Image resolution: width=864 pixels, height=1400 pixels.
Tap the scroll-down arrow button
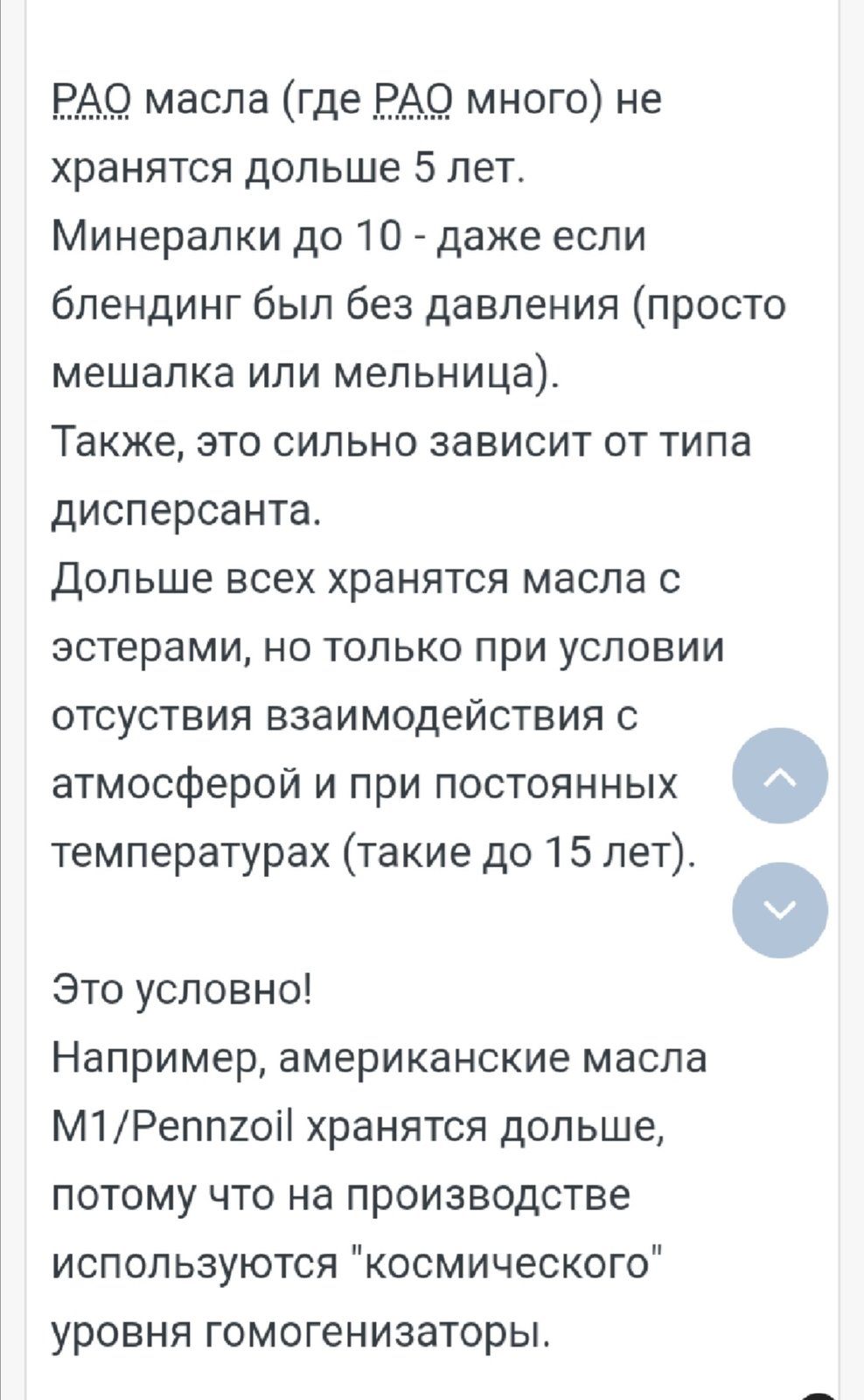pyautogui.click(x=780, y=909)
